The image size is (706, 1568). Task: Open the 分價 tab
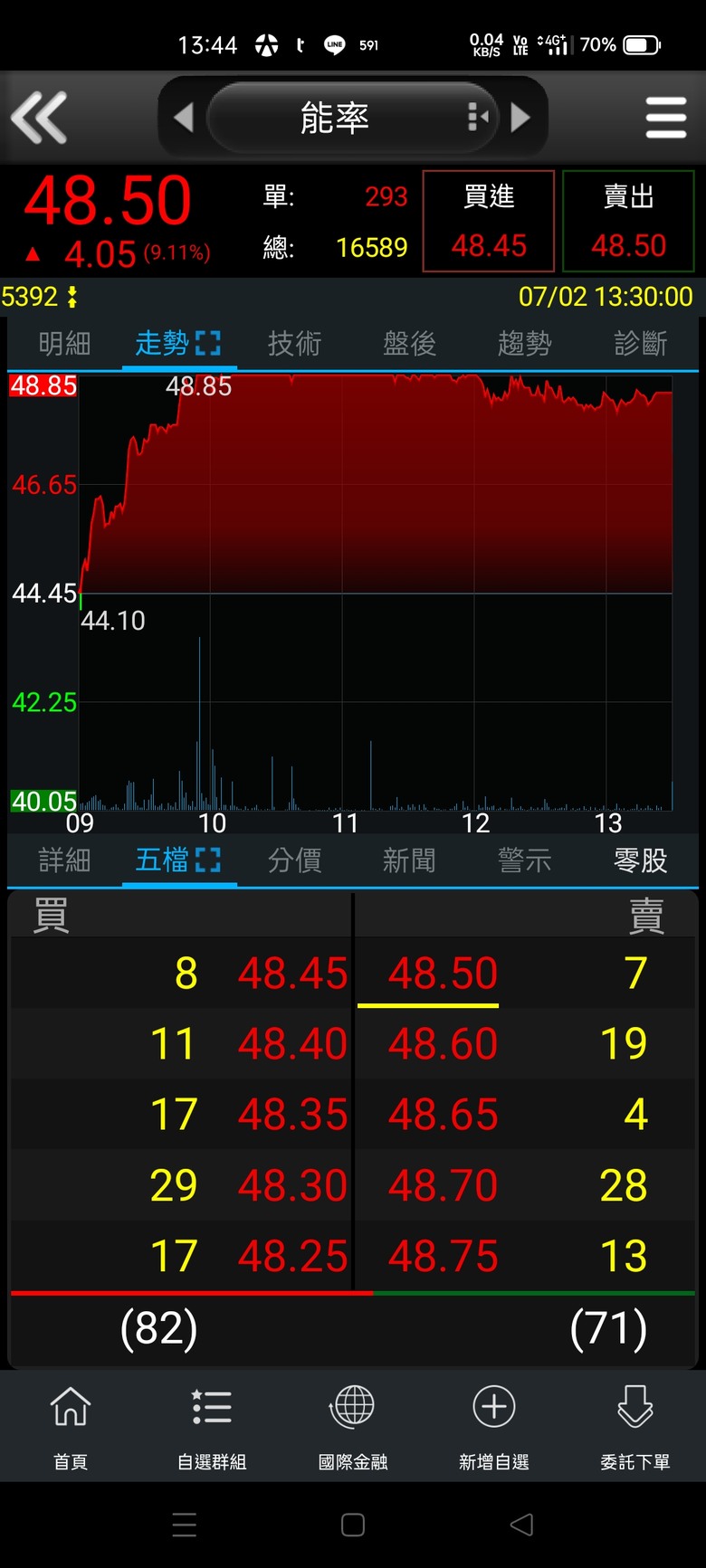click(294, 860)
